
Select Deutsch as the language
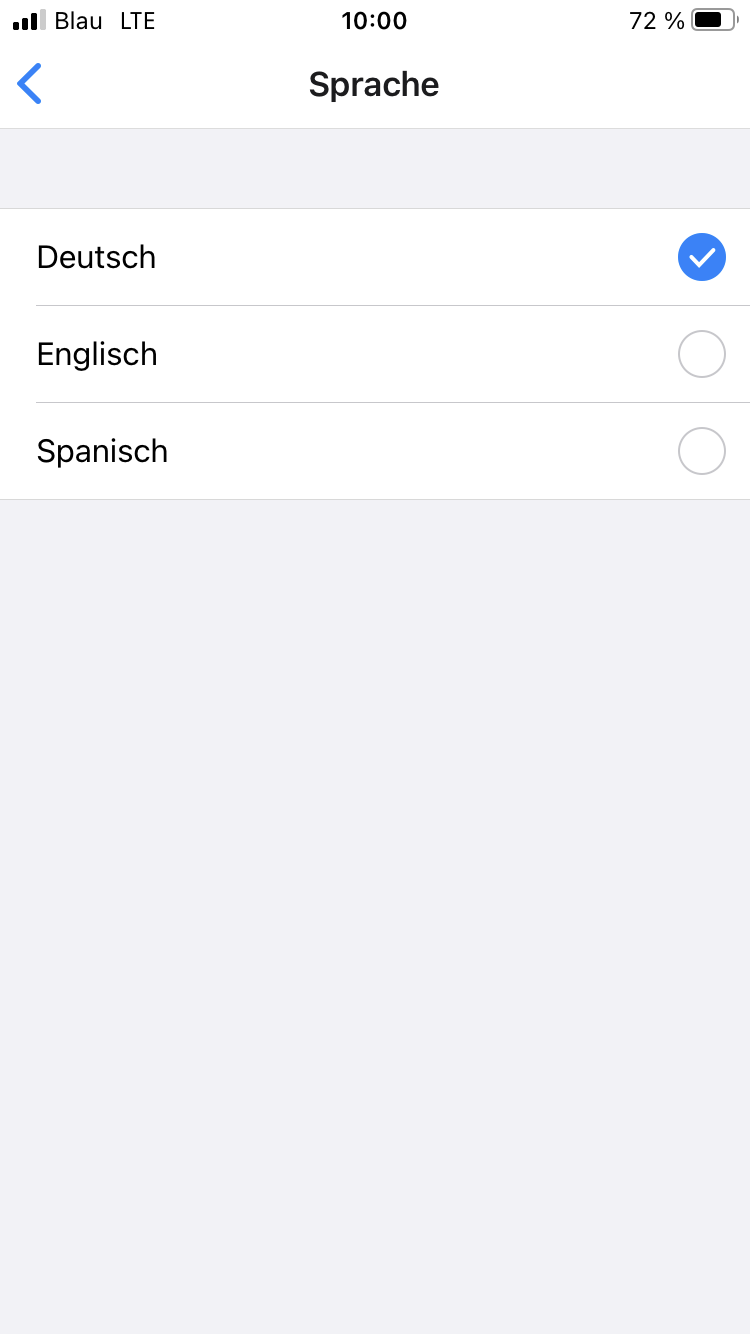[x=375, y=257]
